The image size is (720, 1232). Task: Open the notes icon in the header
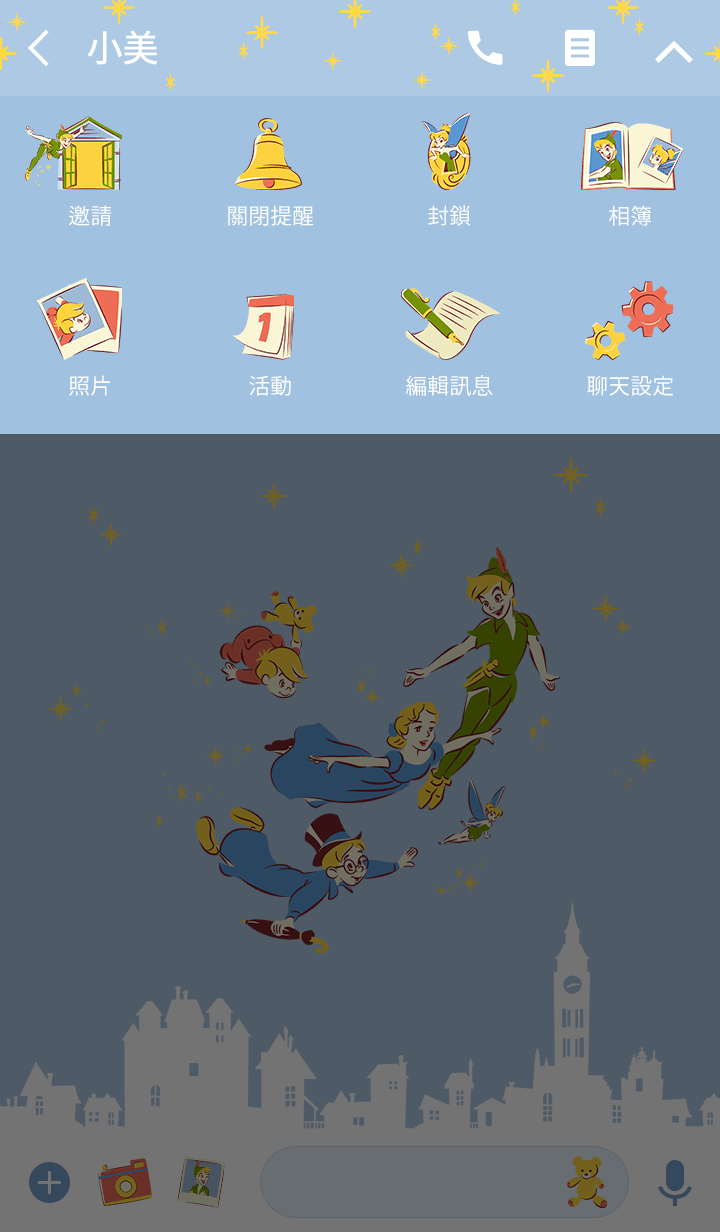[x=580, y=48]
